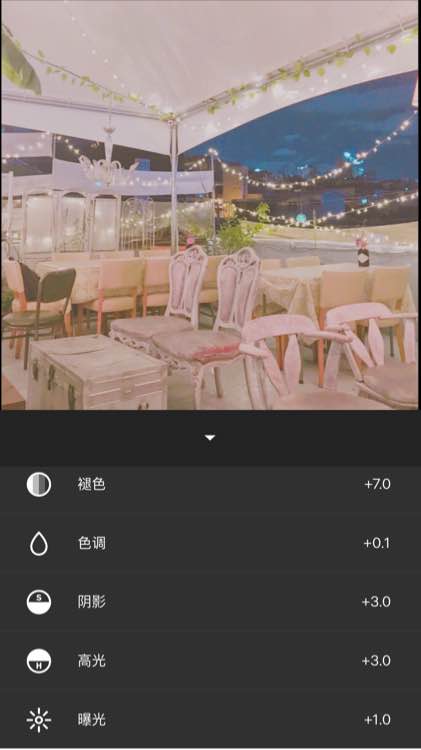421x750 pixels.
Task: Open the 褪色 fade adjustment
Action: click(x=210, y=484)
